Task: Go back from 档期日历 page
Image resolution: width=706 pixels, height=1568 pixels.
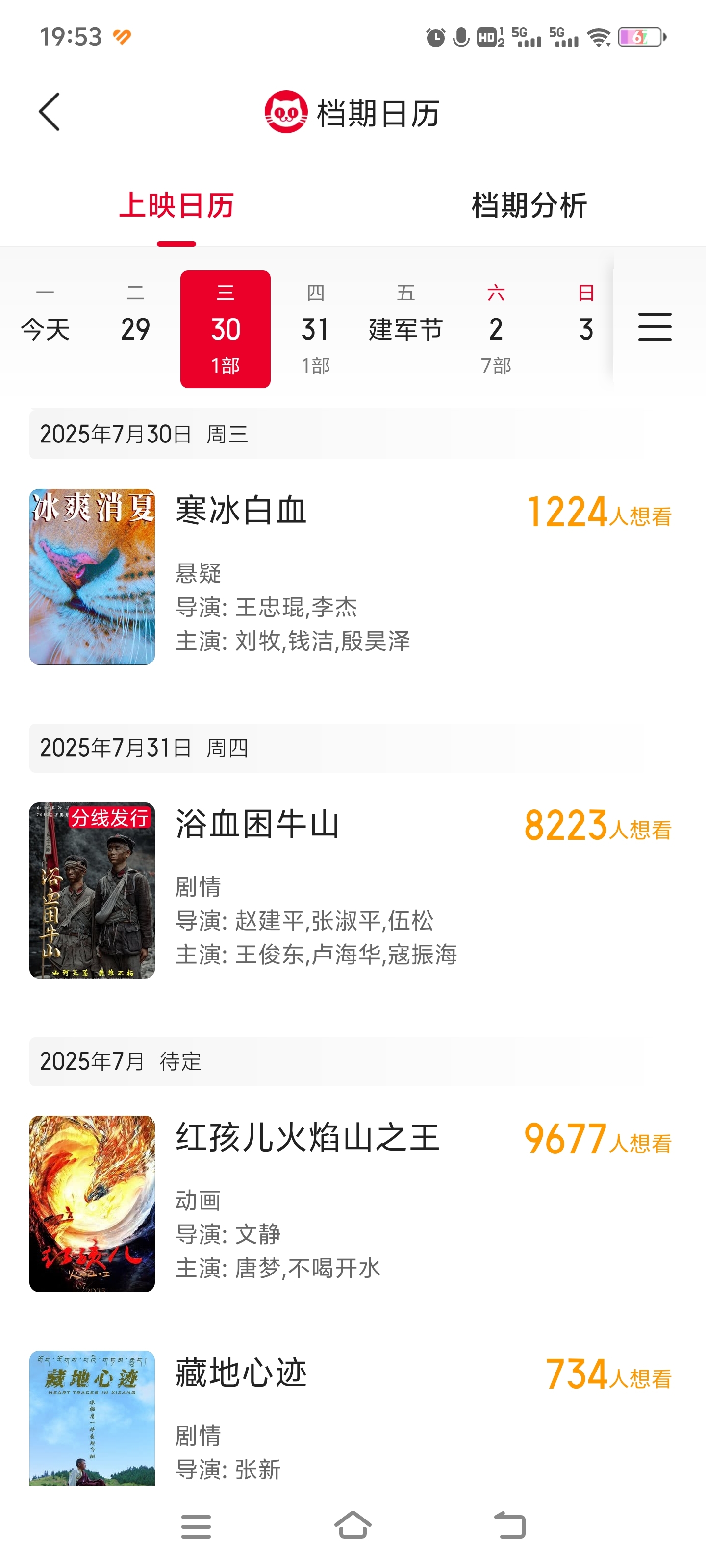Action: pyautogui.click(x=50, y=112)
